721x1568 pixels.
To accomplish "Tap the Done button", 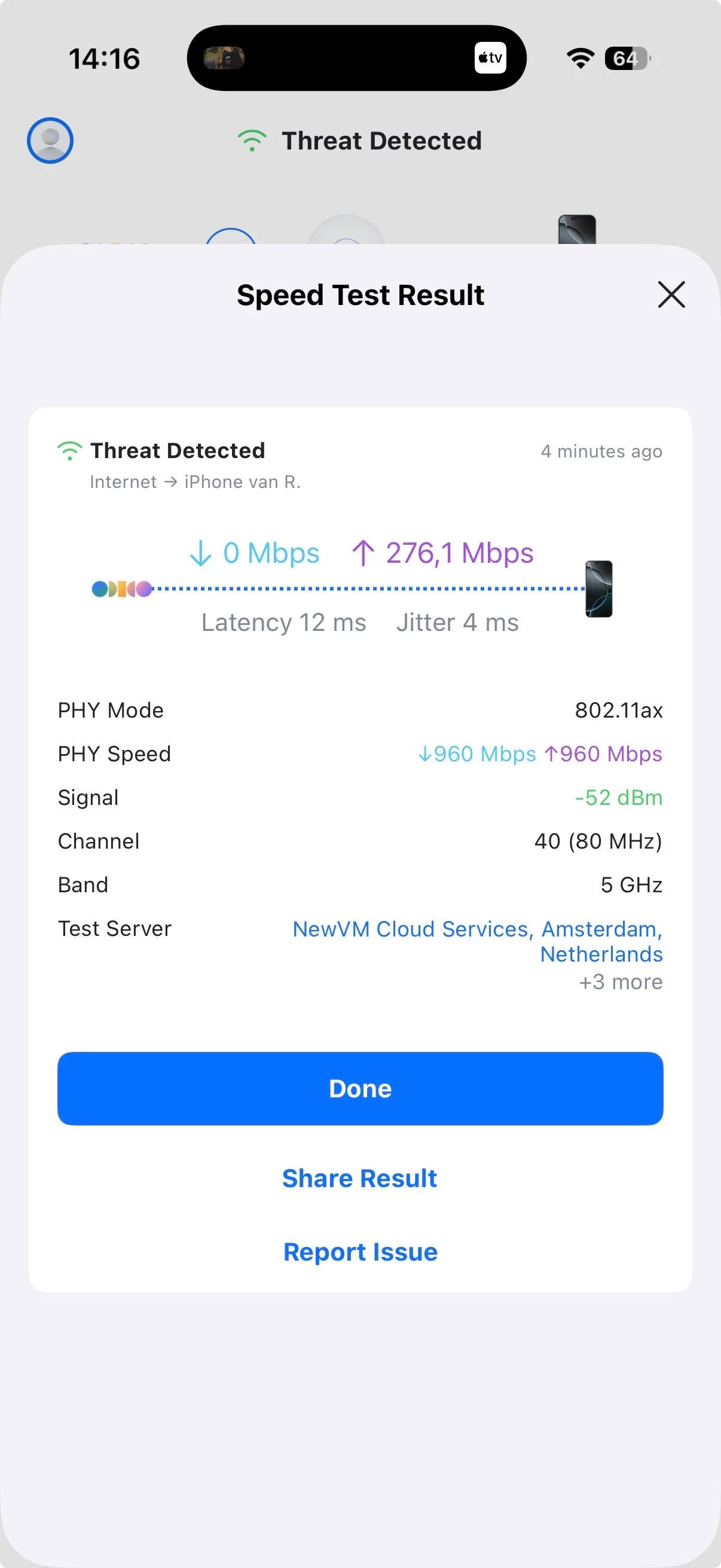I will (360, 1088).
